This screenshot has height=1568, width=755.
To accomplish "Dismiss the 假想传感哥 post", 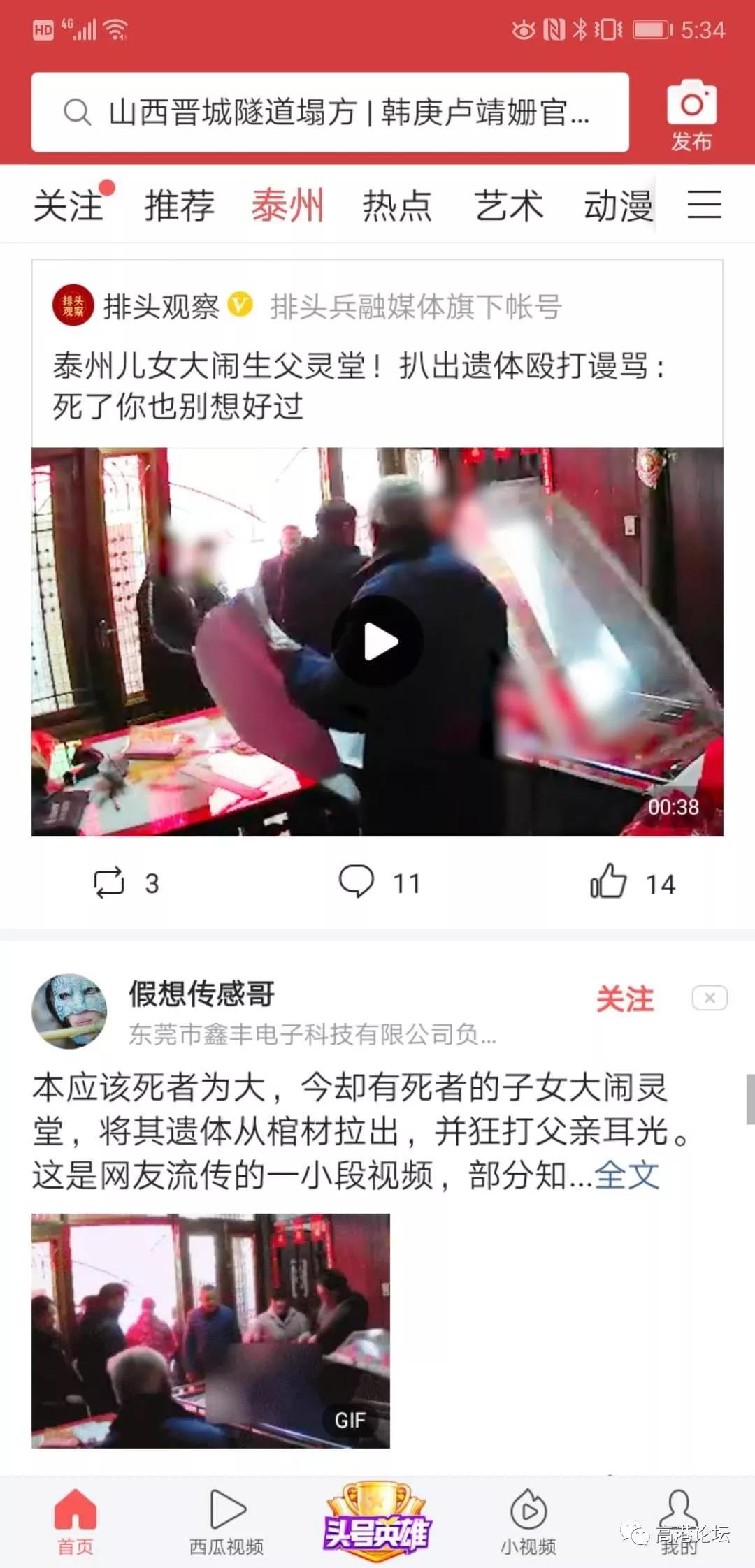I will click(x=709, y=998).
